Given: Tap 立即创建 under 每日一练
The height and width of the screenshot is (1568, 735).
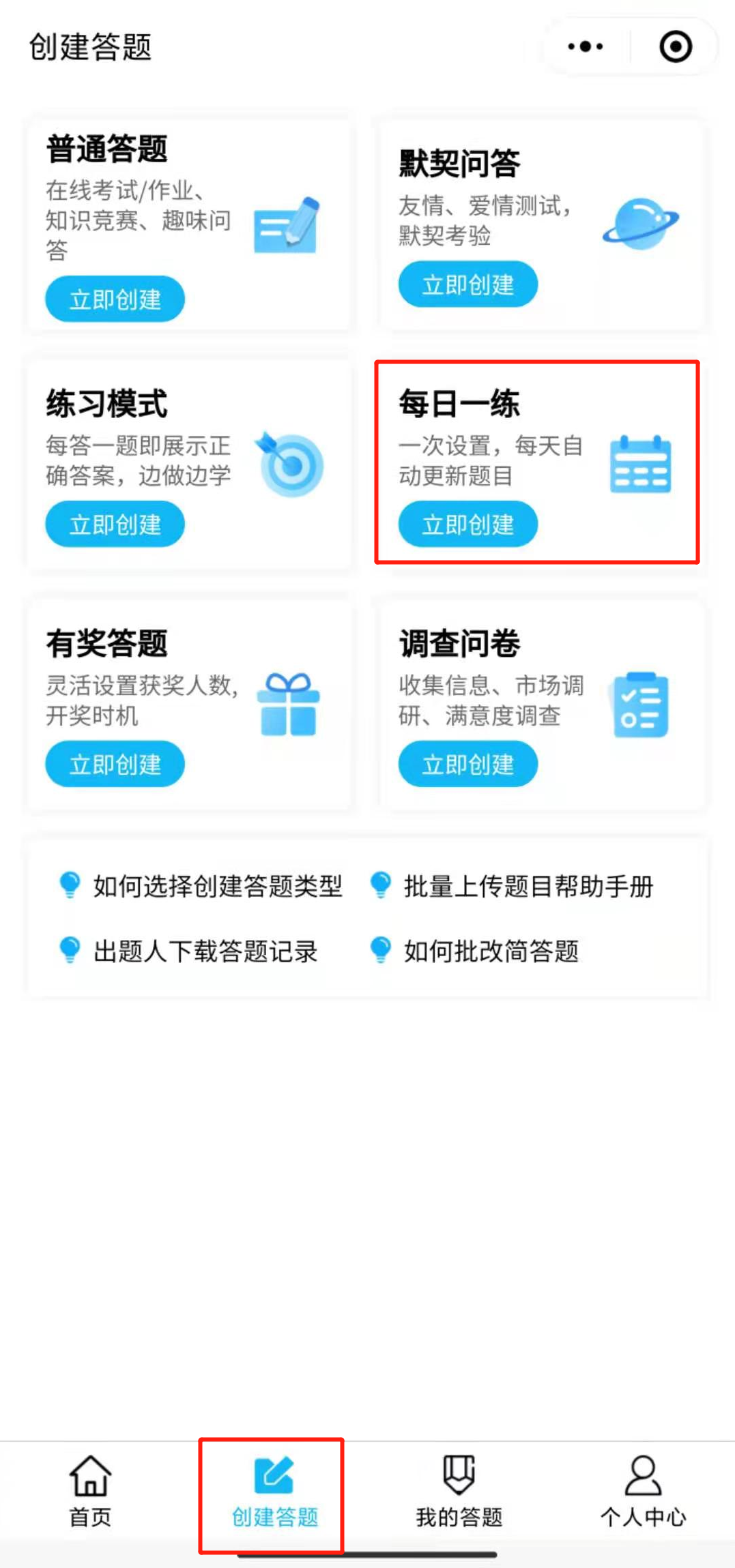Looking at the screenshot, I should click(x=467, y=524).
